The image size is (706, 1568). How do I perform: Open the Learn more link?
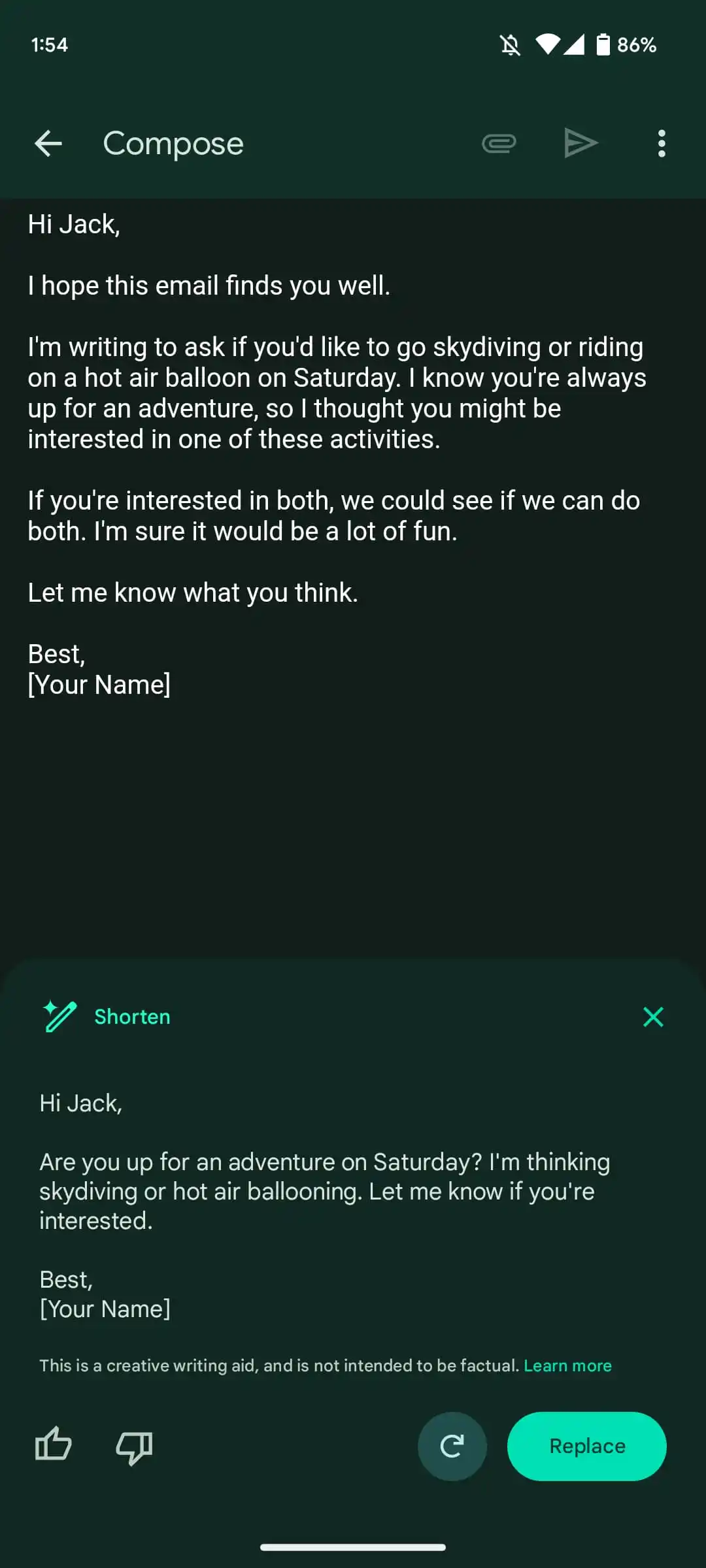pyautogui.click(x=567, y=1365)
